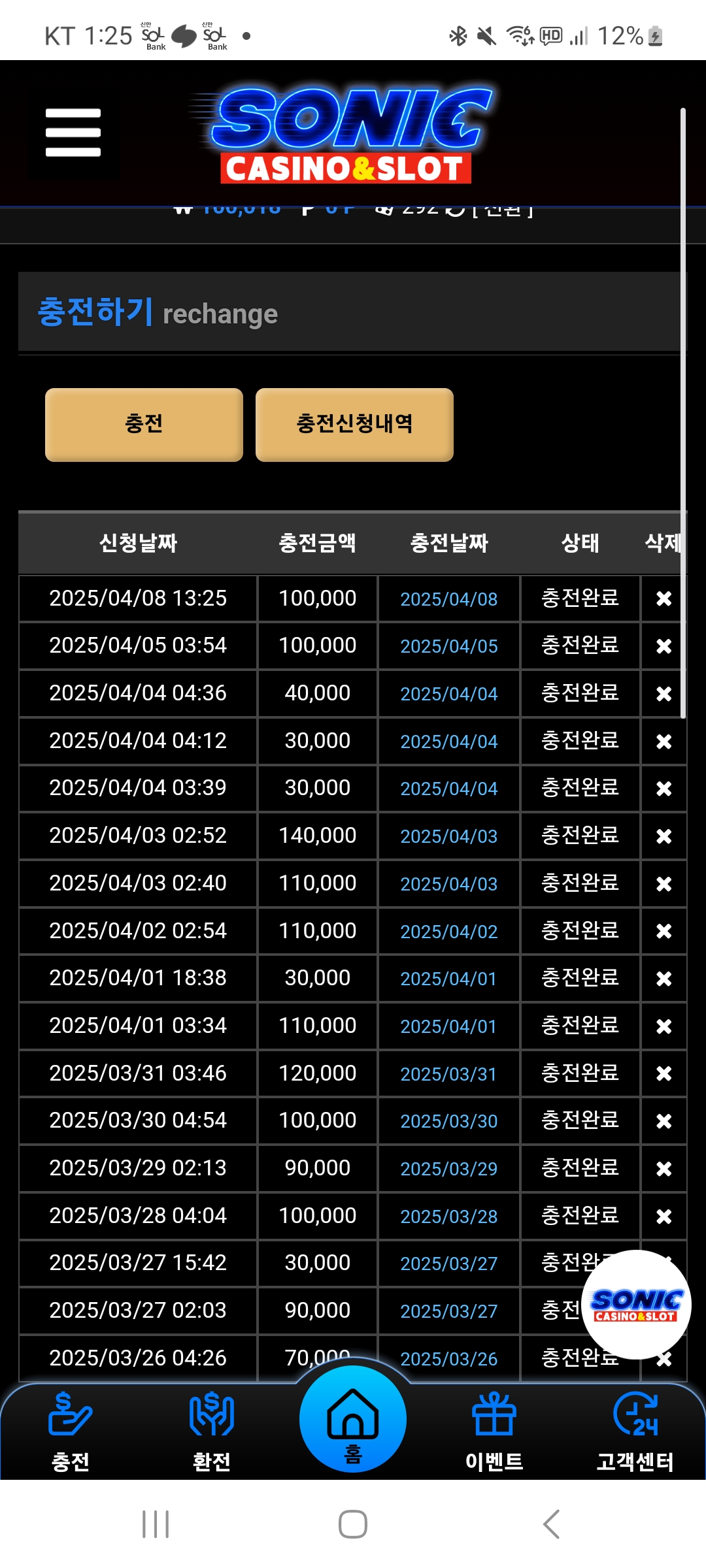The image size is (706, 1568).
Task: Delete the 2025/03/29 02:13 entry
Action: (664, 1169)
